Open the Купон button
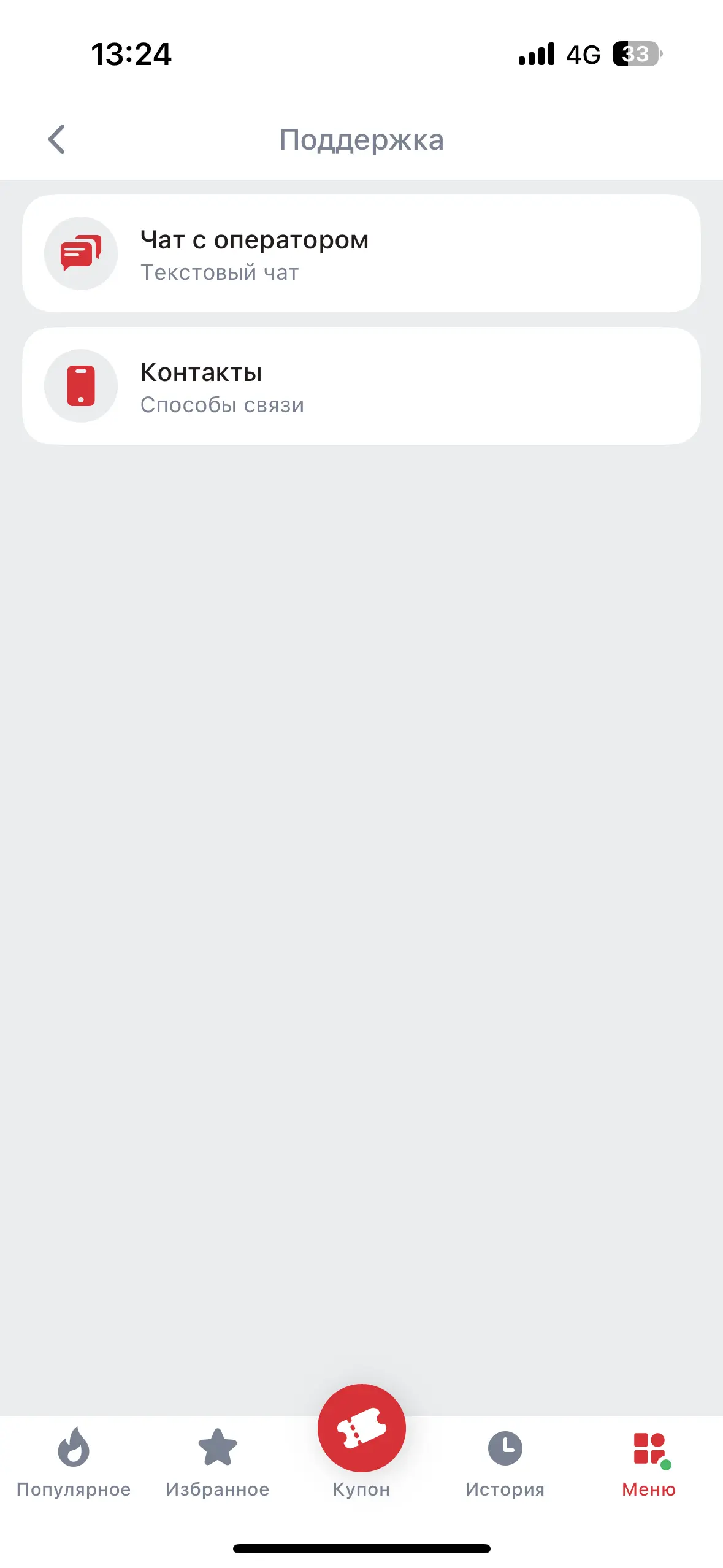Screen dimensions: 723x1568 [361, 1431]
